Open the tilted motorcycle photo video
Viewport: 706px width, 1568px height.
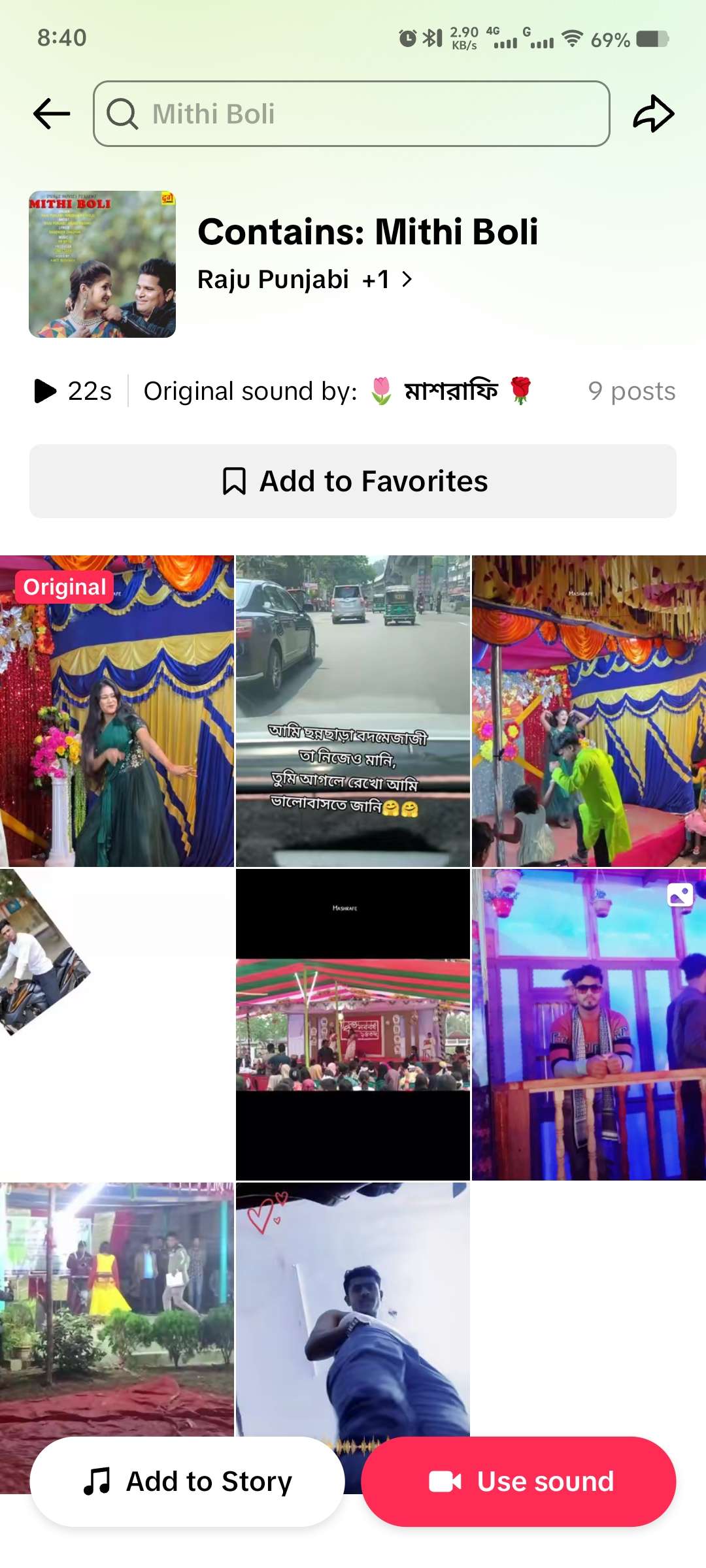coord(116,1024)
